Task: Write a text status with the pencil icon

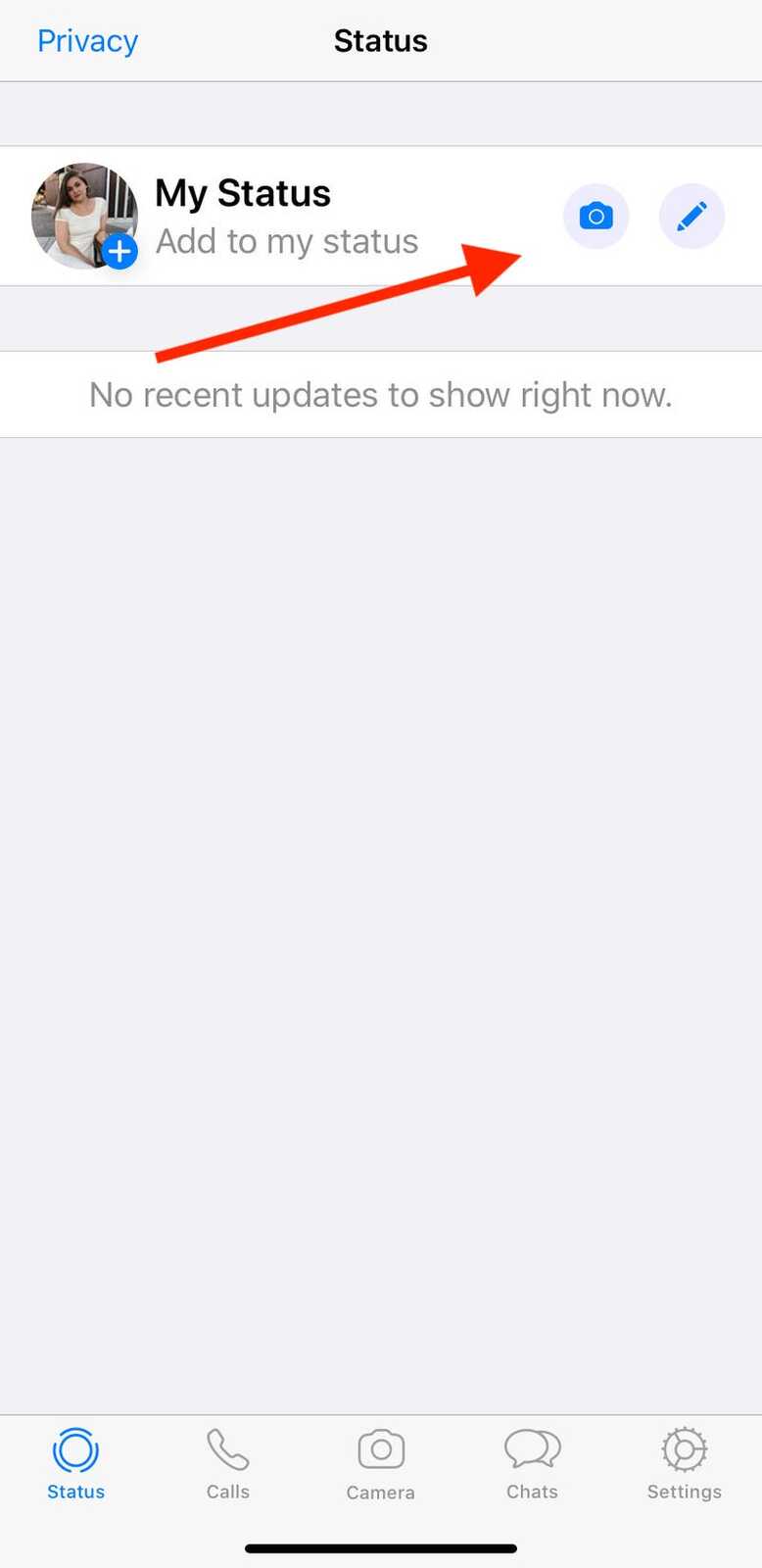Action: (691, 216)
